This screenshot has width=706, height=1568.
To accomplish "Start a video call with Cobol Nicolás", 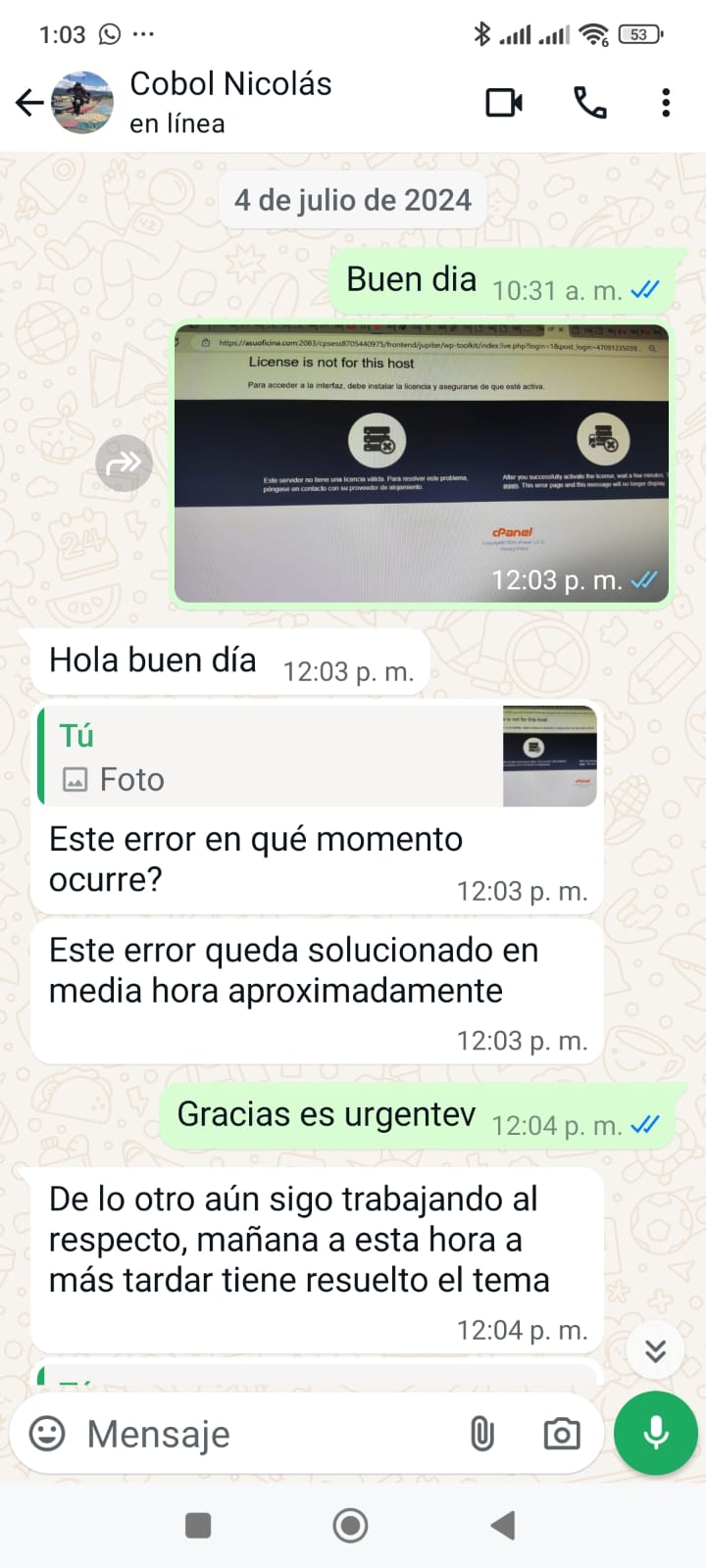I will pos(504,102).
